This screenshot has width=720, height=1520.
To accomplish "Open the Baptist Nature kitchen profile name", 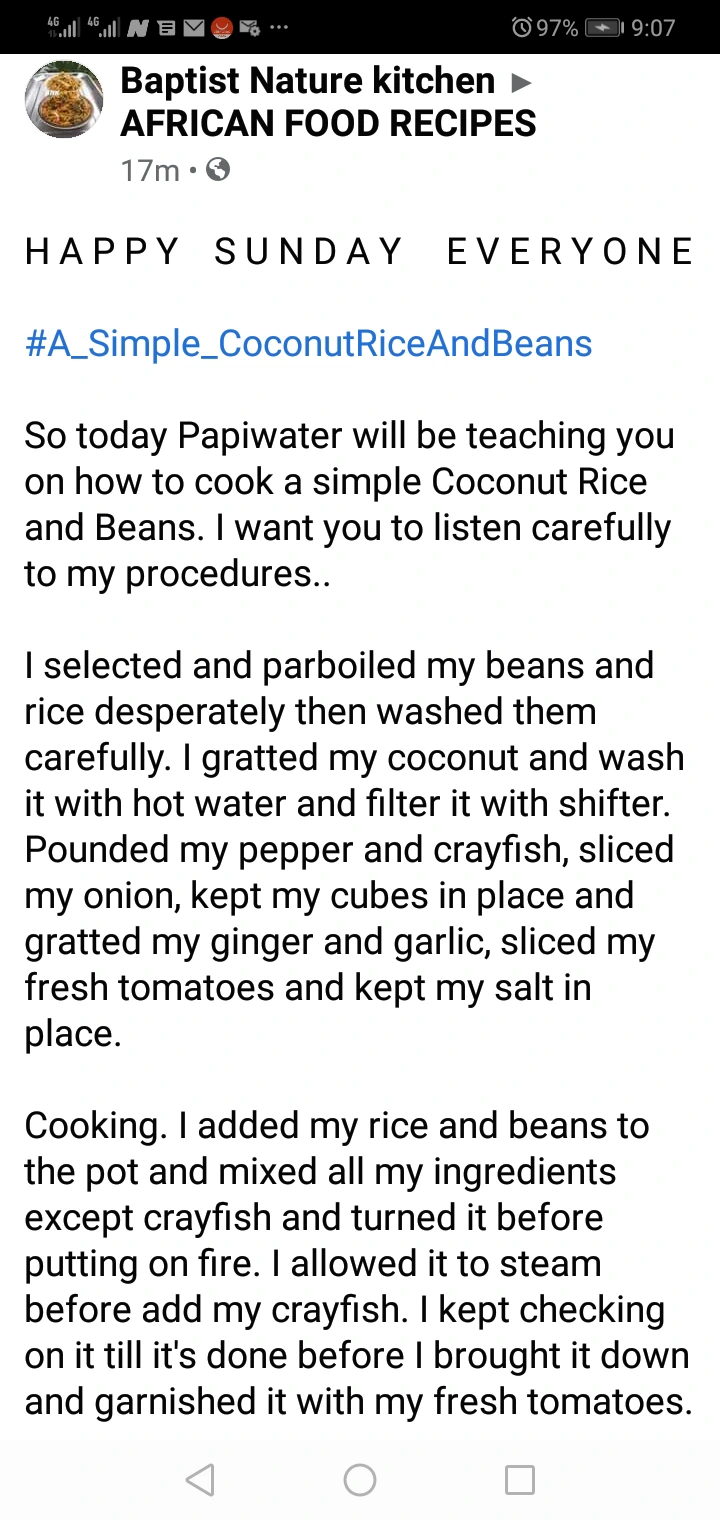I will 308,81.
